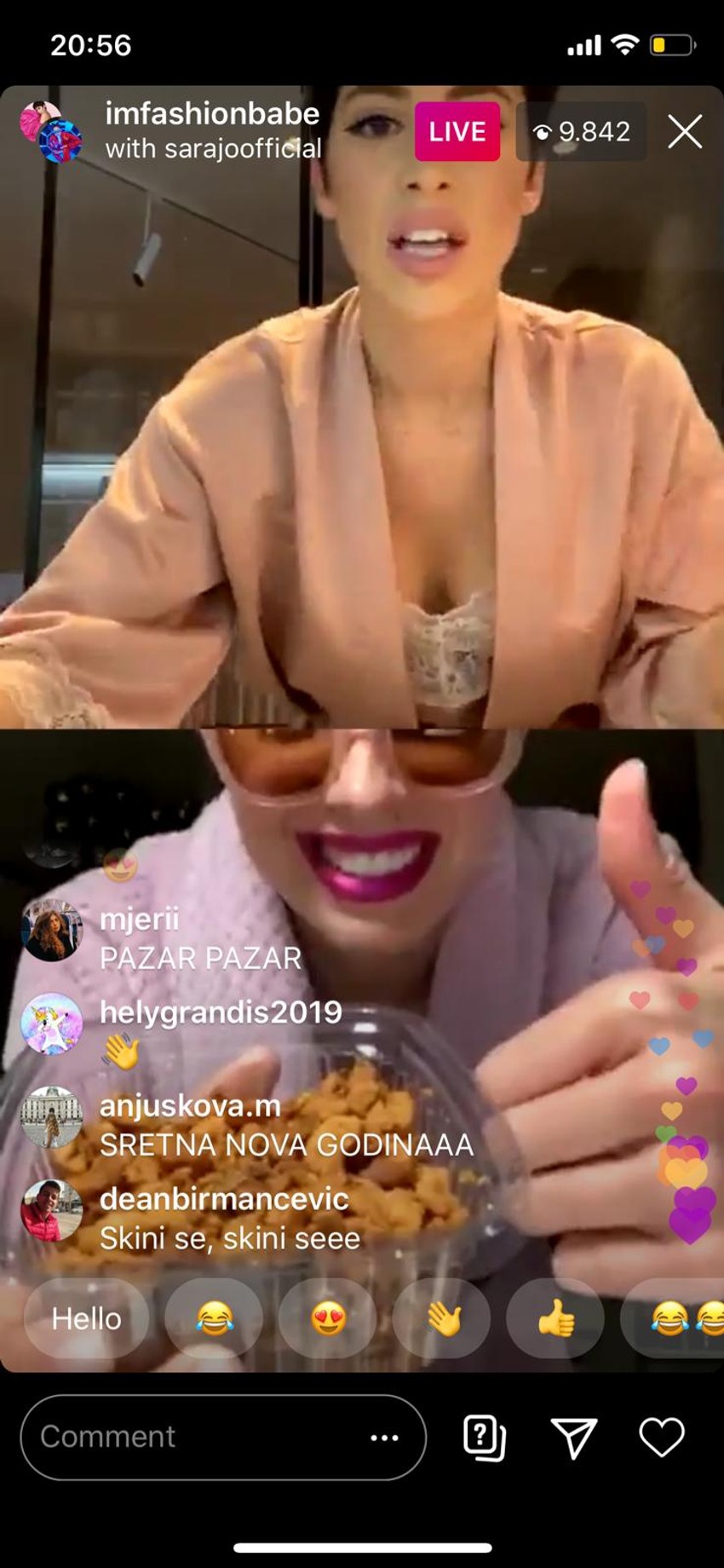This screenshot has height=1568, width=724.
Task: Send the heart-eyes emoji reaction
Action: [328, 1318]
